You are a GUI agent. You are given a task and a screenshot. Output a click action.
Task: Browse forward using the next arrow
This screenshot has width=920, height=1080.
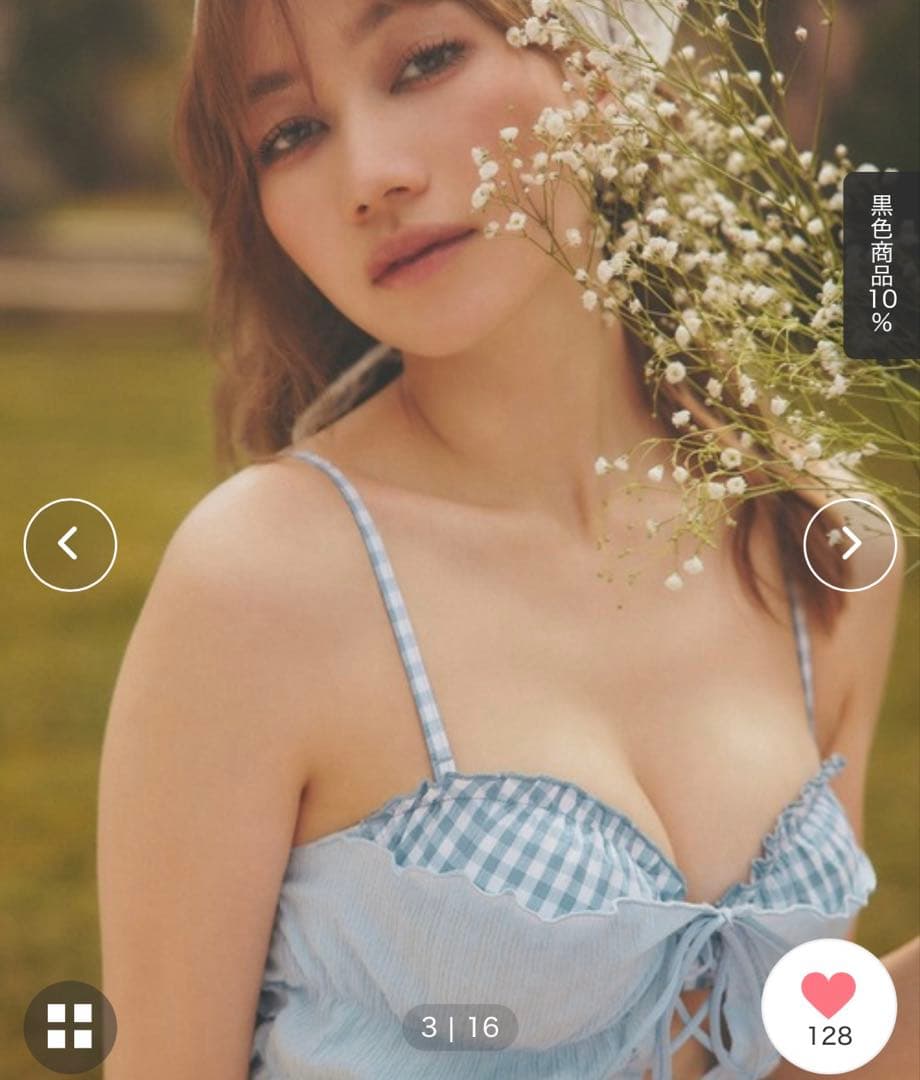[x=849, y=545]
